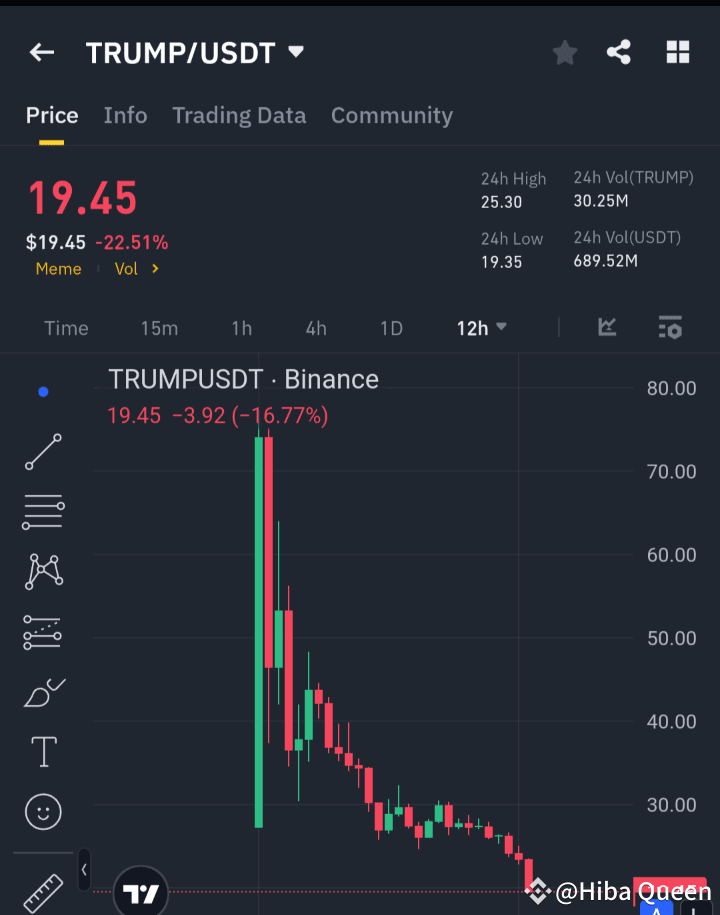Switch to the Info tab
720x915 pixels.
point(125,115)
